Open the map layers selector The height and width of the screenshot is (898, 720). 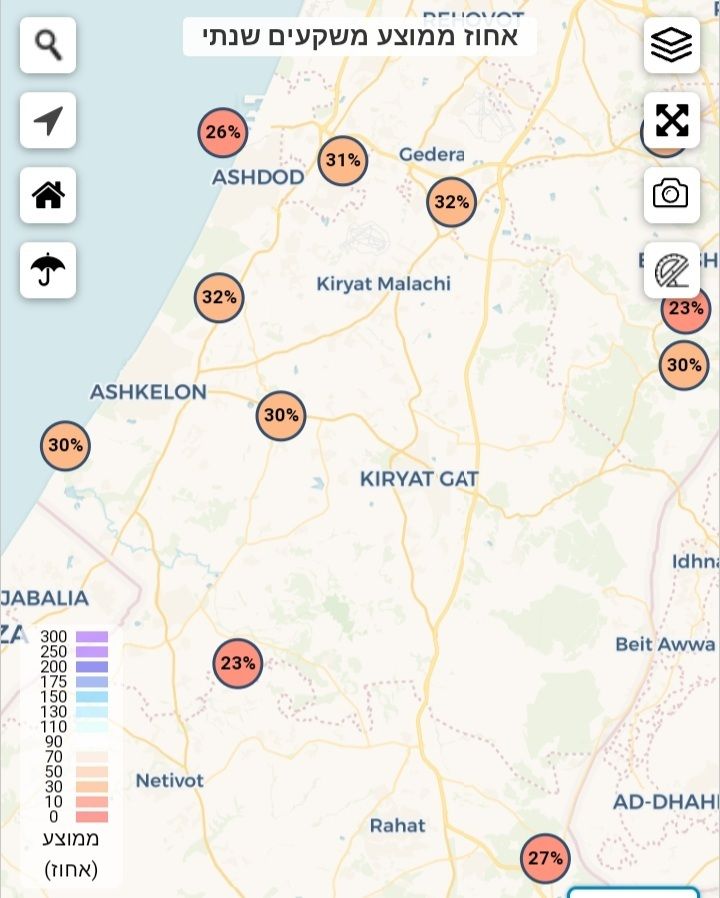click(x=671, y=45)
